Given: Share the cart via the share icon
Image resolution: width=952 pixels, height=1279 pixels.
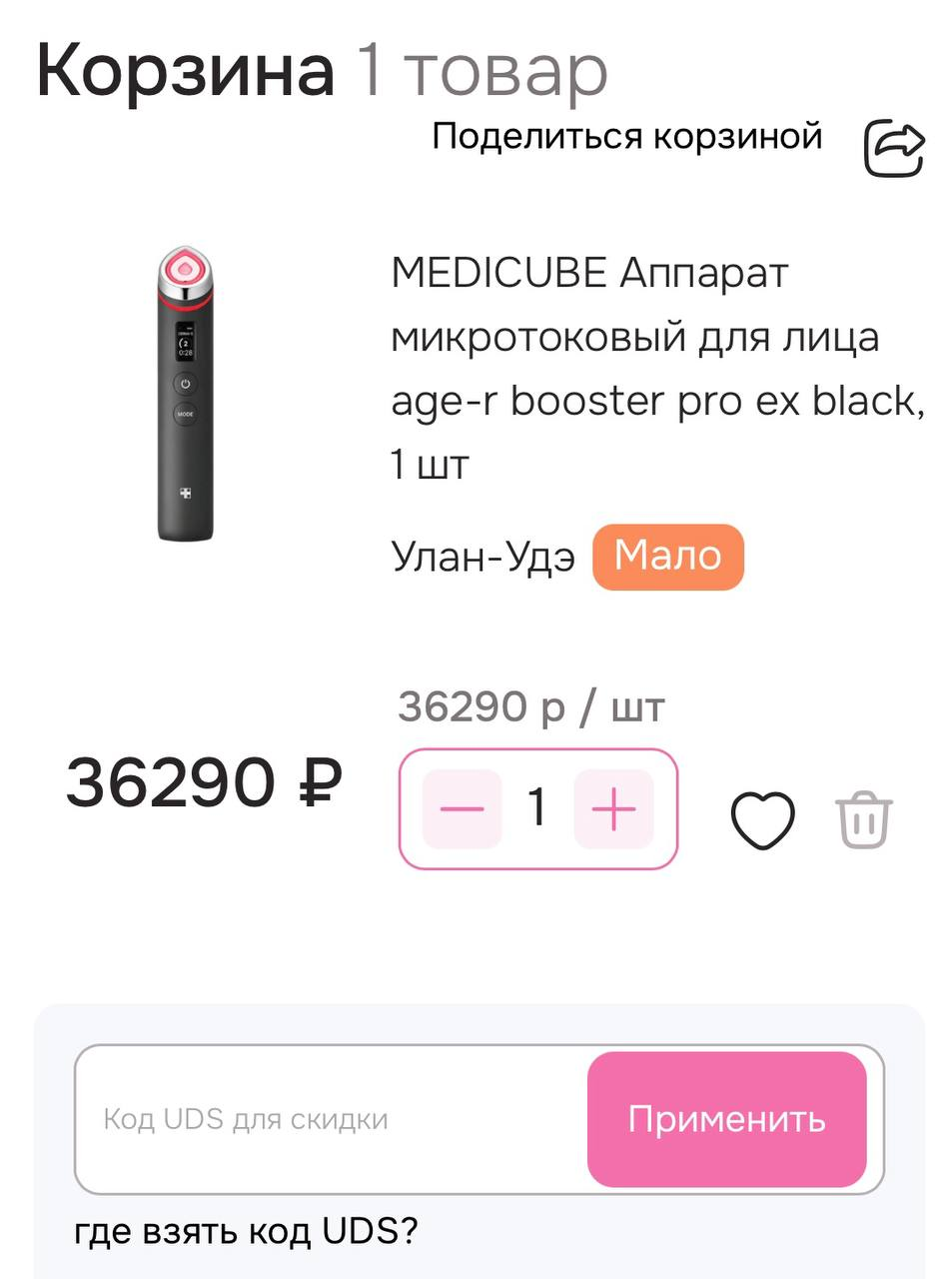Looking at the screenshot, I should tap(893, 149).
